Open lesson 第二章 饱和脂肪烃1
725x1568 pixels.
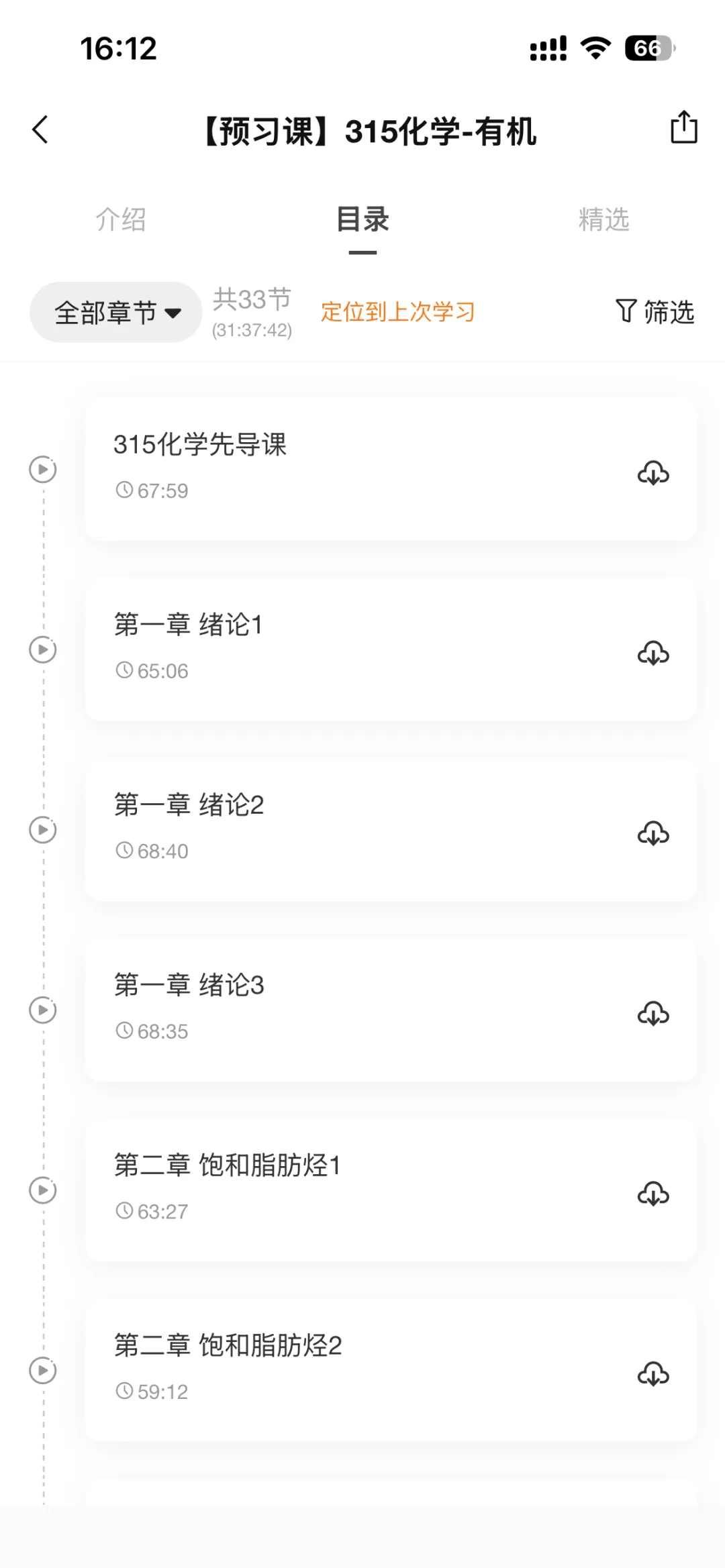coord(391,1190)
